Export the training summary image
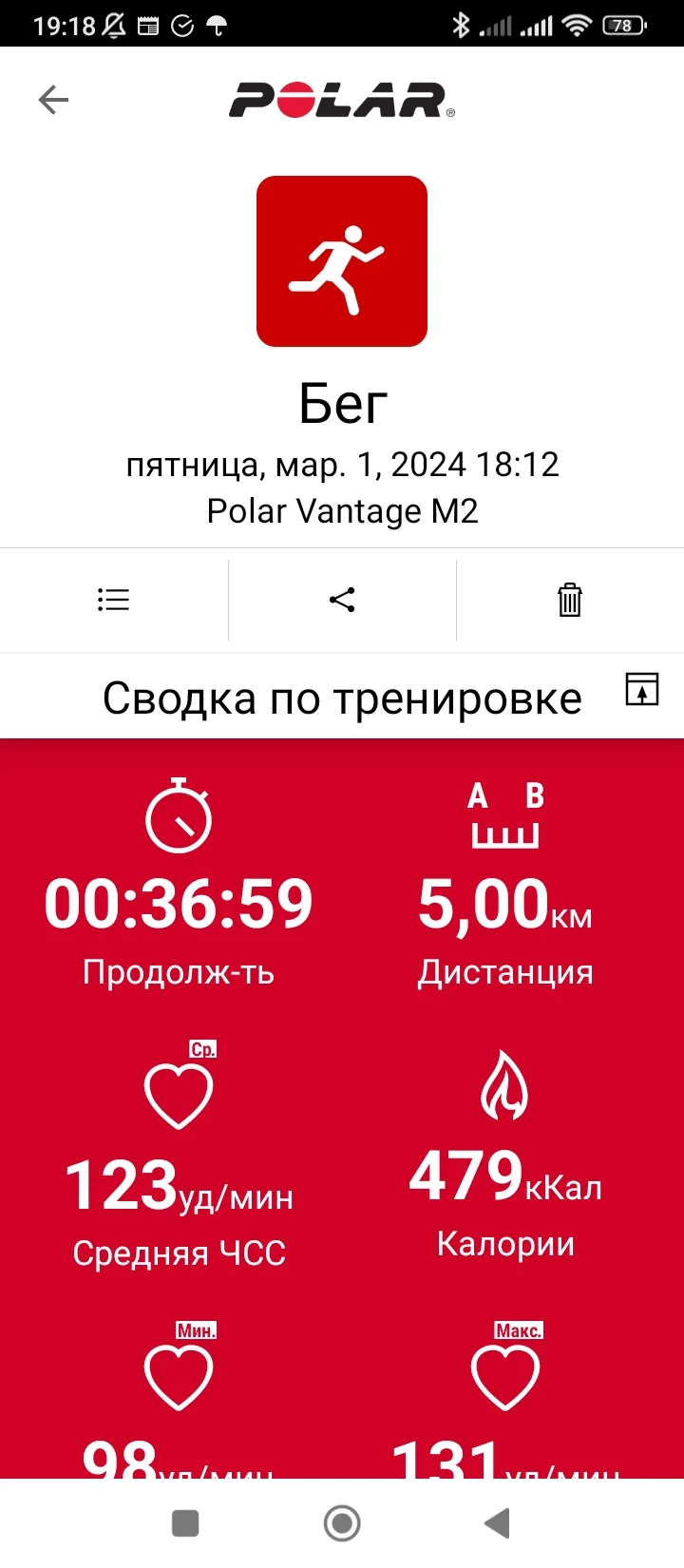684x1568 pixels. click(642, 689)
